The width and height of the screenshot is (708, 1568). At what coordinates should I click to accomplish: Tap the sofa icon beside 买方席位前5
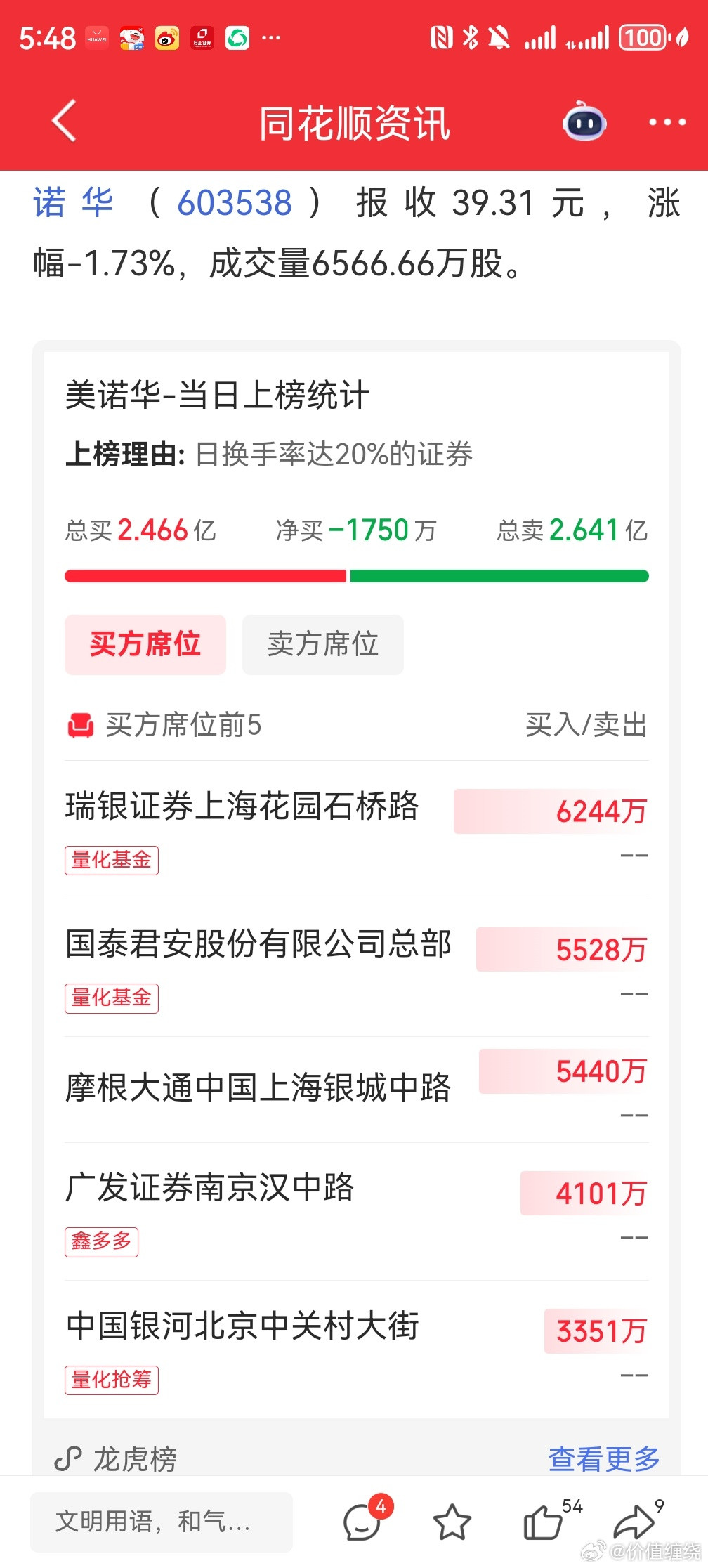[x=82, y=726]
